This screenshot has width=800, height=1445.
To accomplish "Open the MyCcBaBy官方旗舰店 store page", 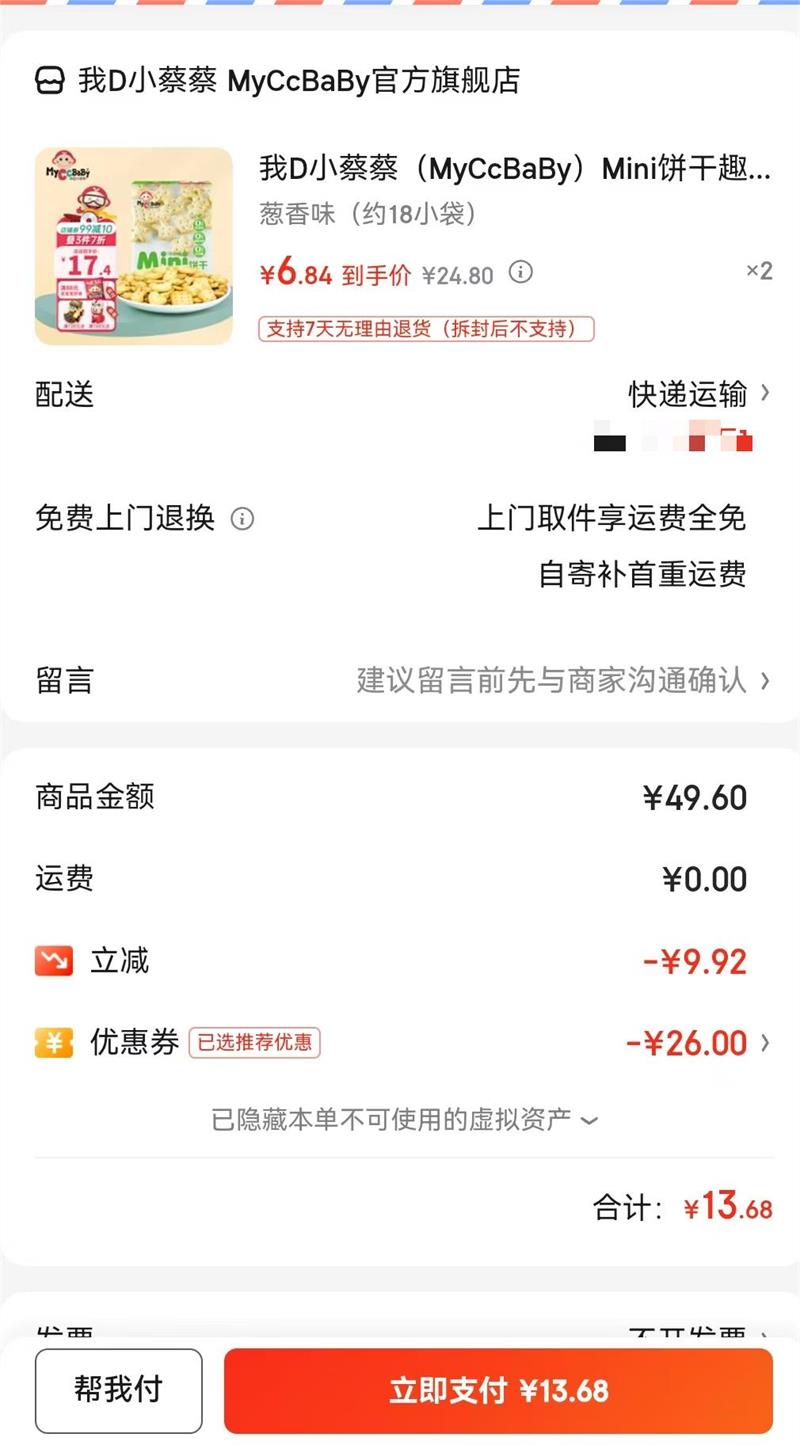I will (x=298, y=81).
